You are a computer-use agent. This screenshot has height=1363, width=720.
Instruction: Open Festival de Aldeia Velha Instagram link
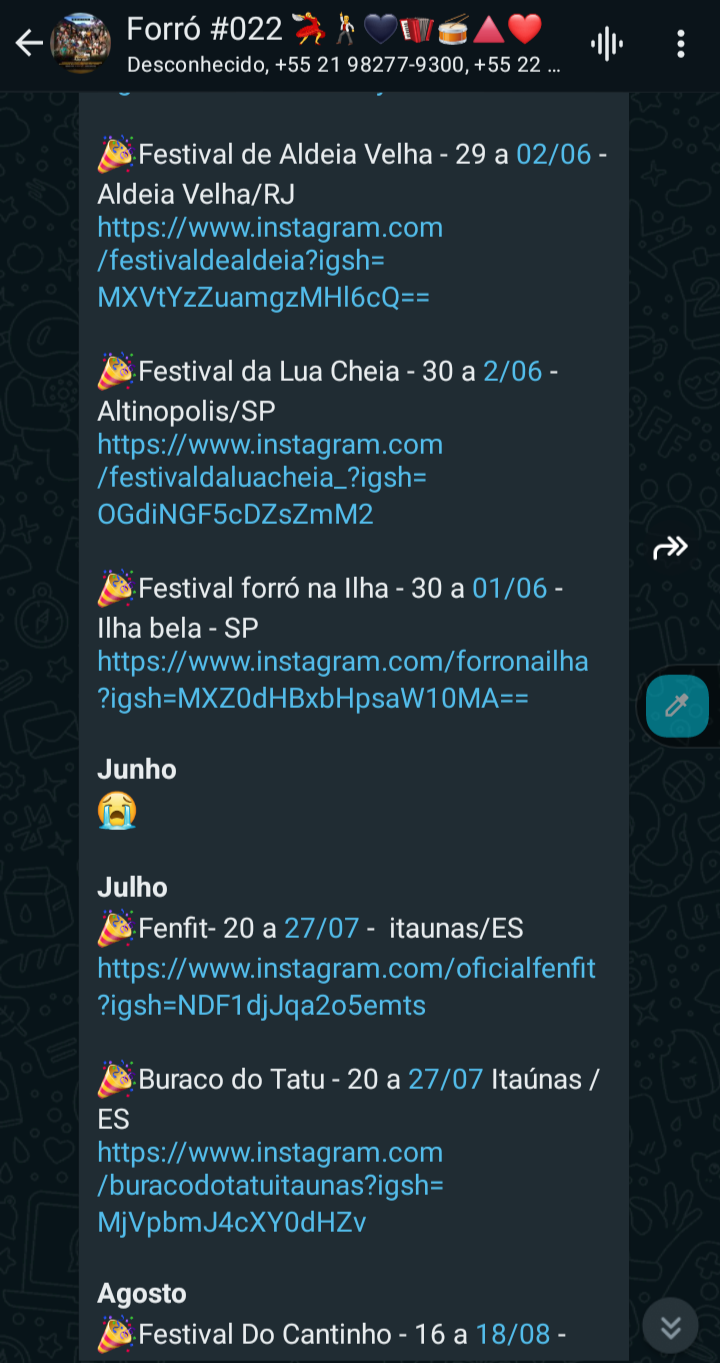point(270,262)
